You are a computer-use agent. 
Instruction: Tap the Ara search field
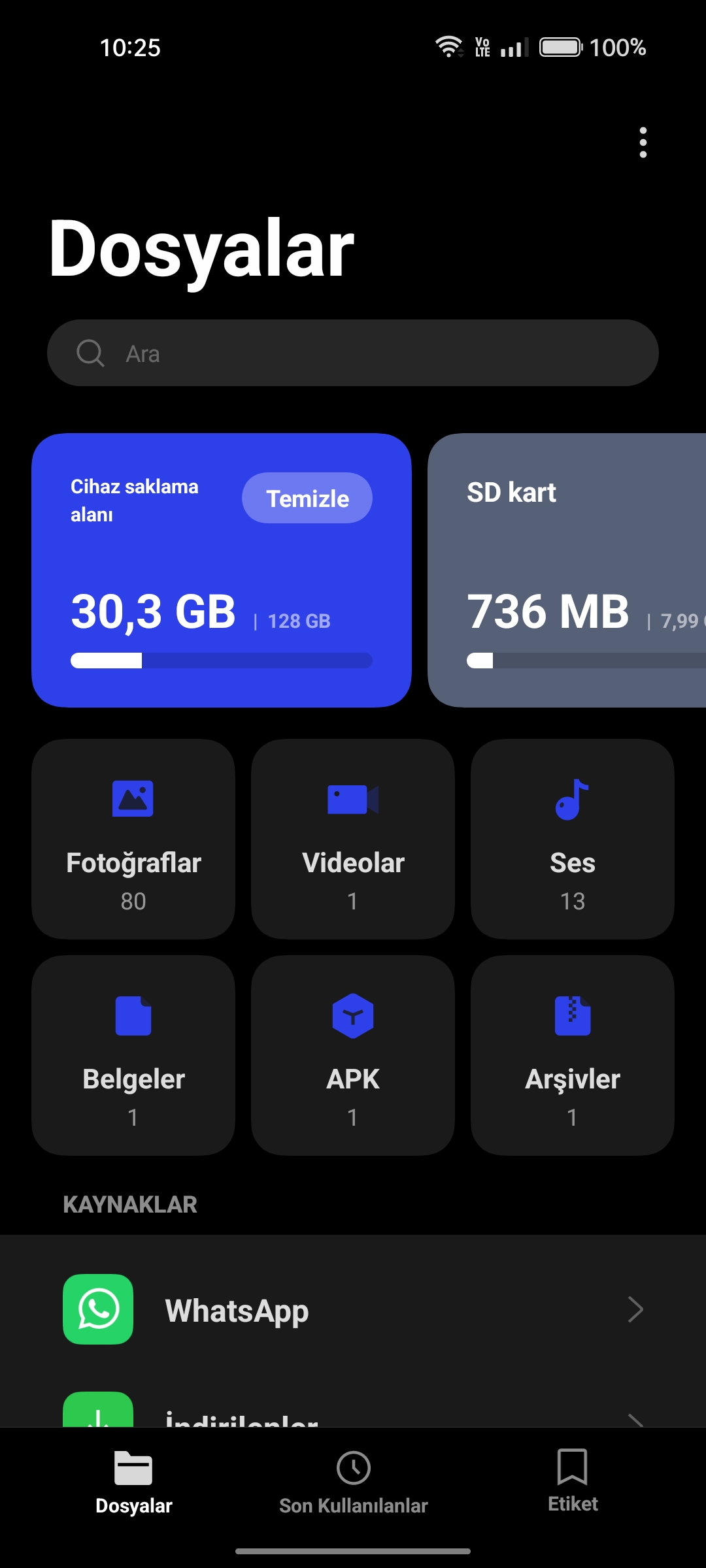[x=353, y=353]
